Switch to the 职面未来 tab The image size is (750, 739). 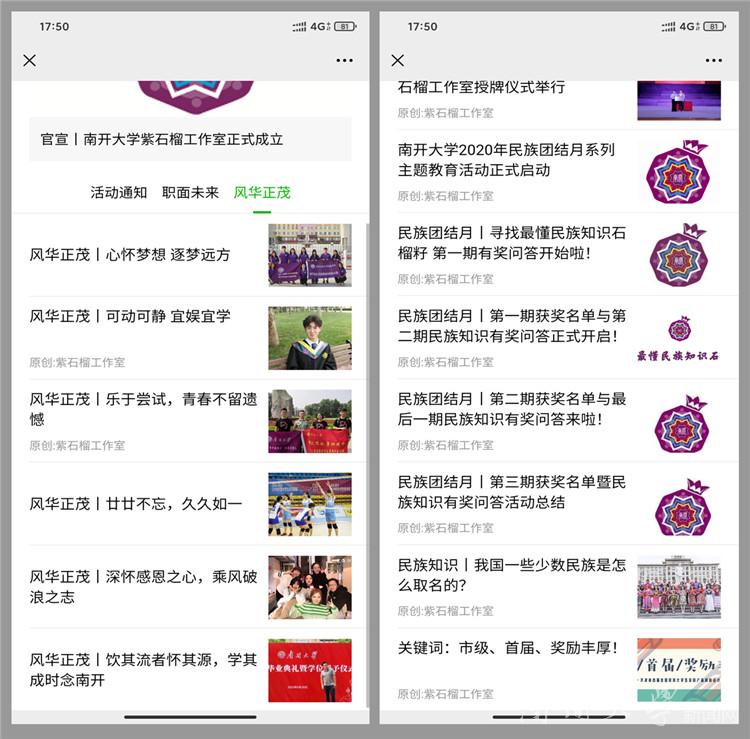click(190, 192)
